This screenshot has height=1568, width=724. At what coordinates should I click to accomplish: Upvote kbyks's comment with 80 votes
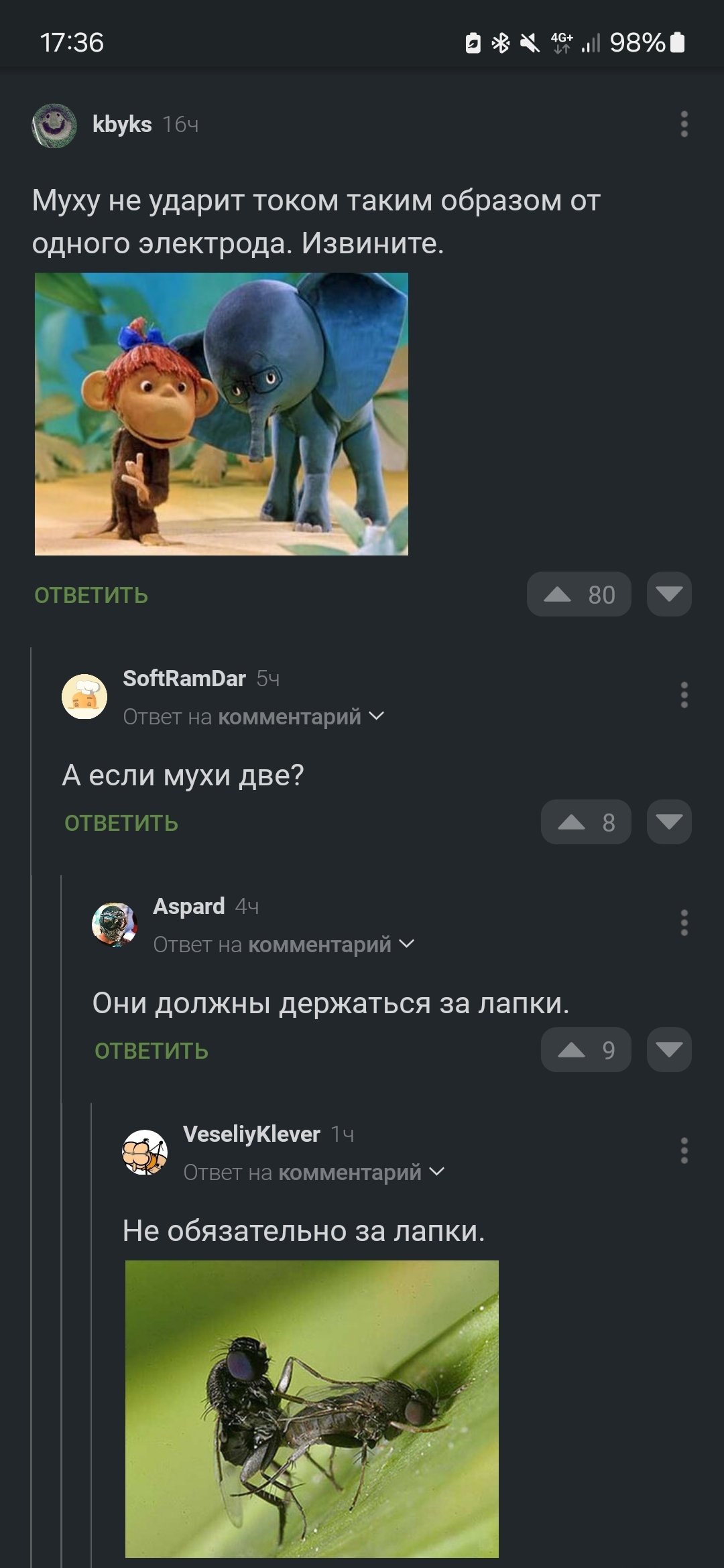(579, 594)
